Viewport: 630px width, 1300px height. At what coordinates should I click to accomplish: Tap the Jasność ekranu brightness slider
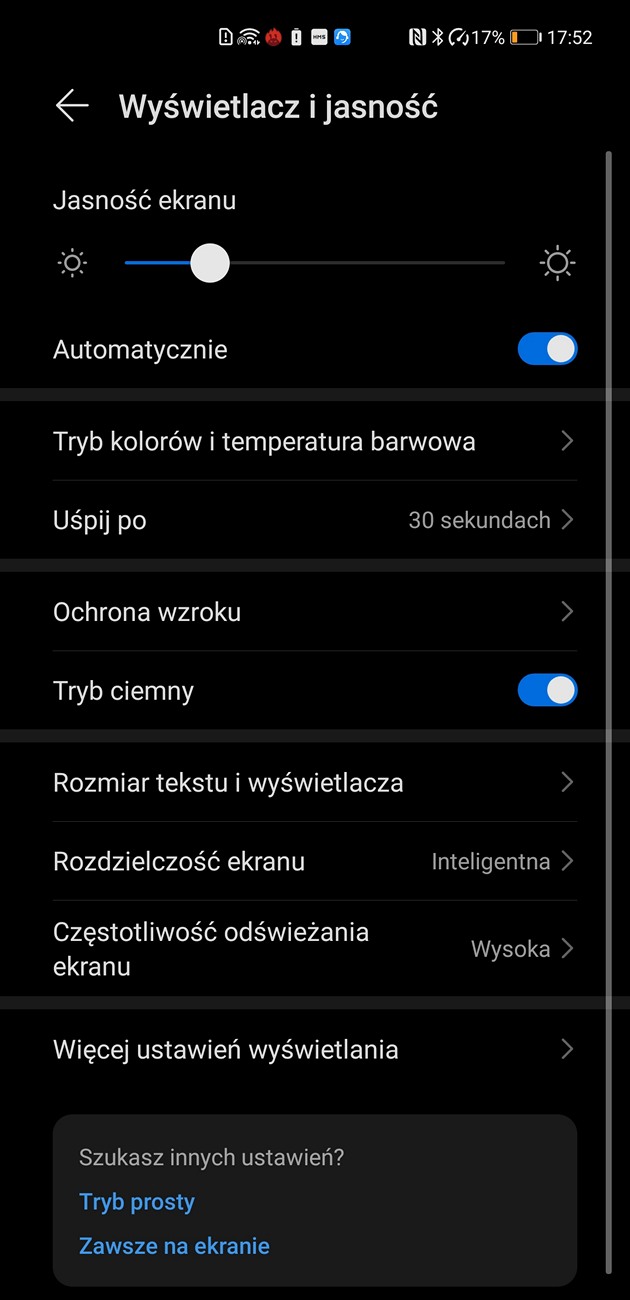tap(314, 264)
